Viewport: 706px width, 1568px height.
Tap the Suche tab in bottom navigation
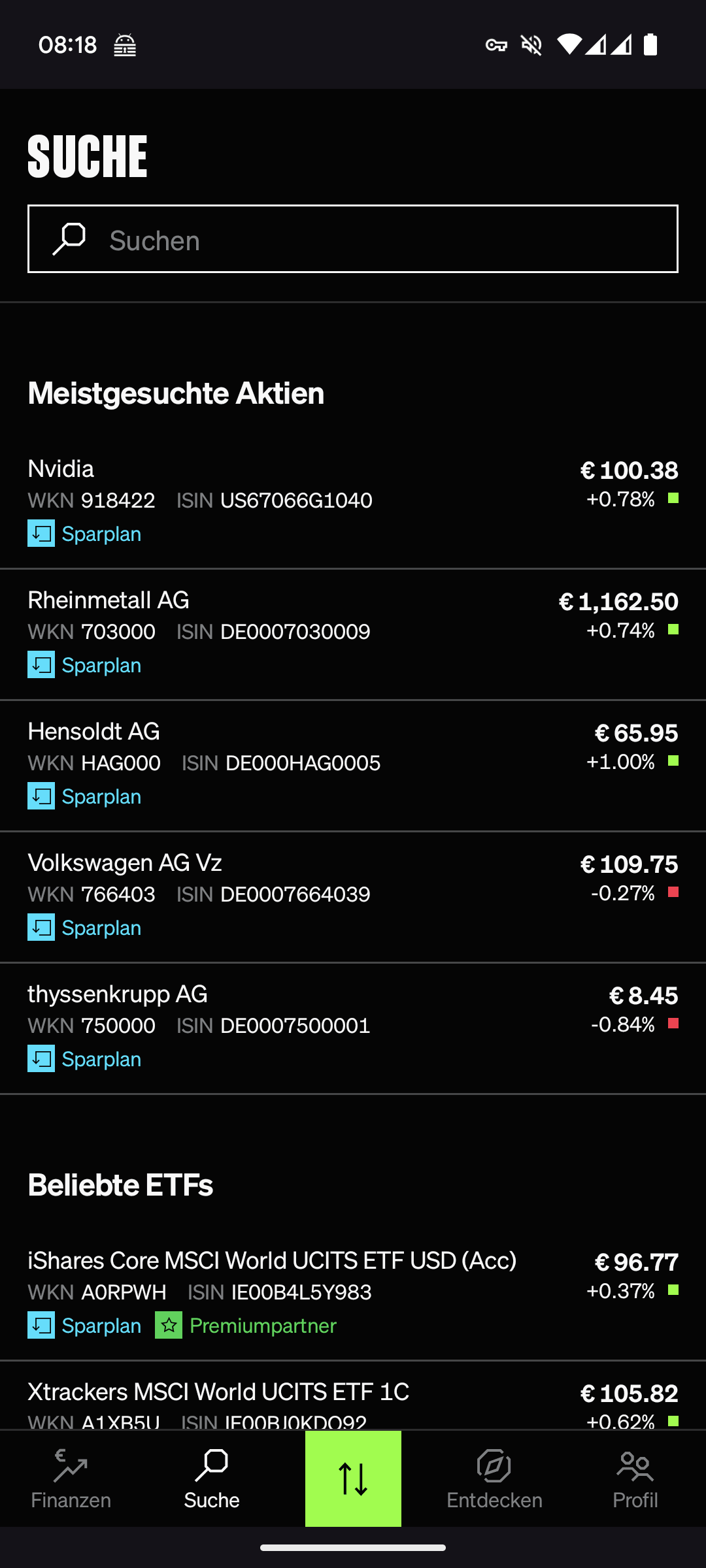(x=212, y=1479)
